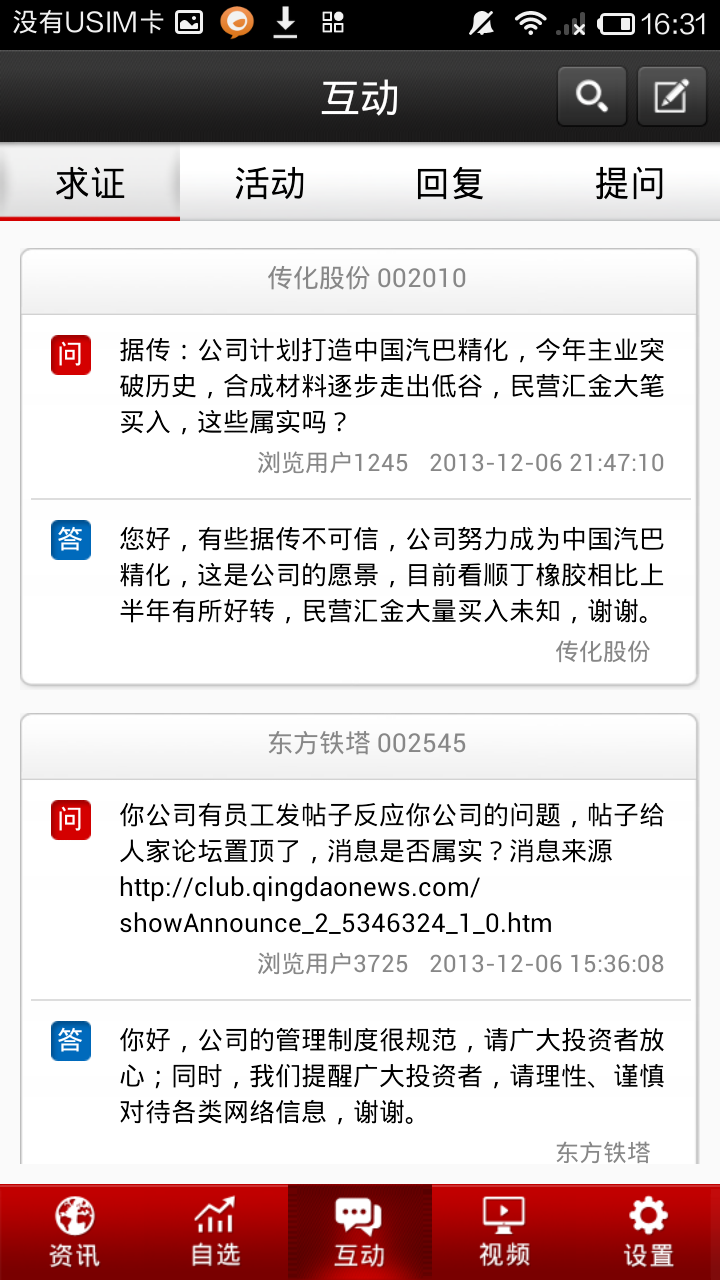Open the search icon in the header
Screen dimensions: 720x1280
(x=592, y=97)
